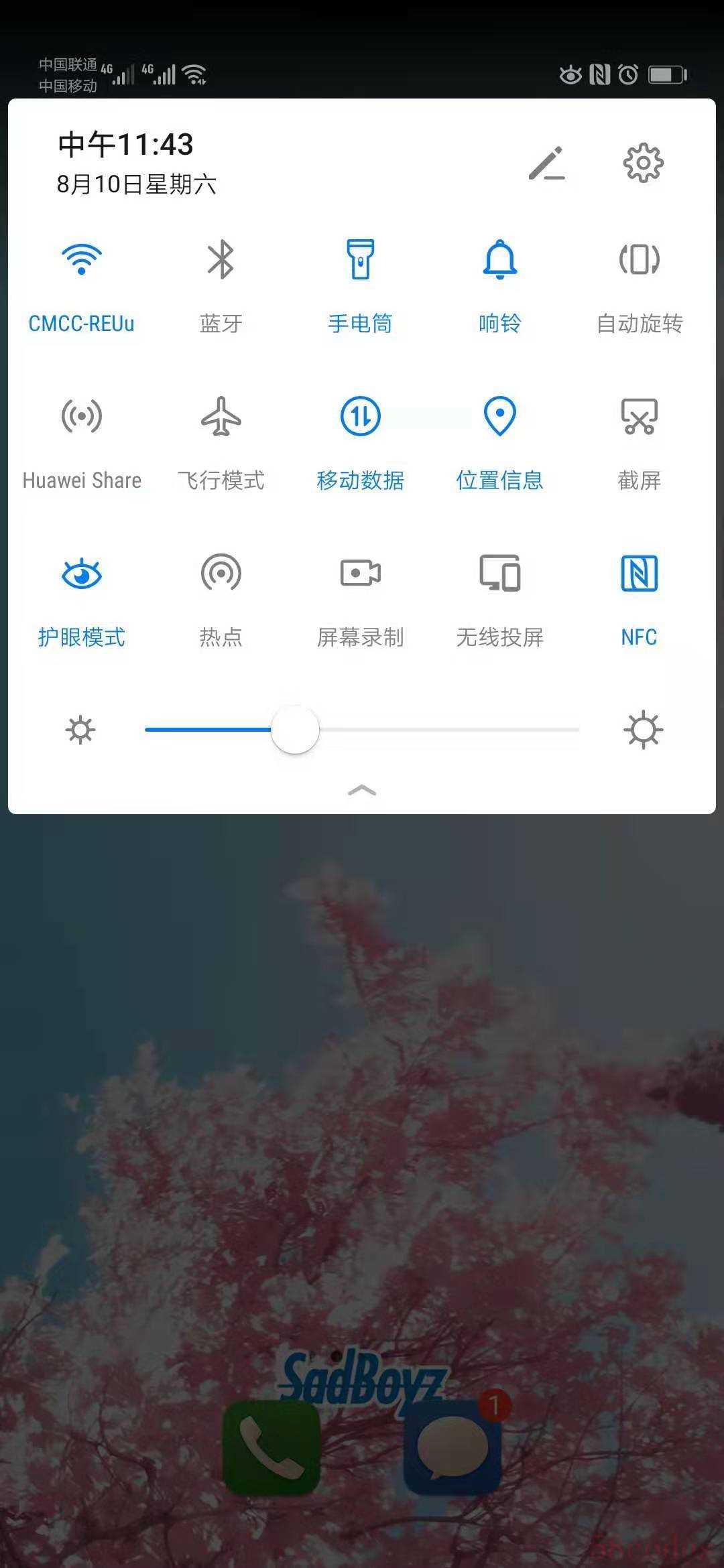
Task: Disable eye comfort mode (护眼模式)
Action: point(81,573)
